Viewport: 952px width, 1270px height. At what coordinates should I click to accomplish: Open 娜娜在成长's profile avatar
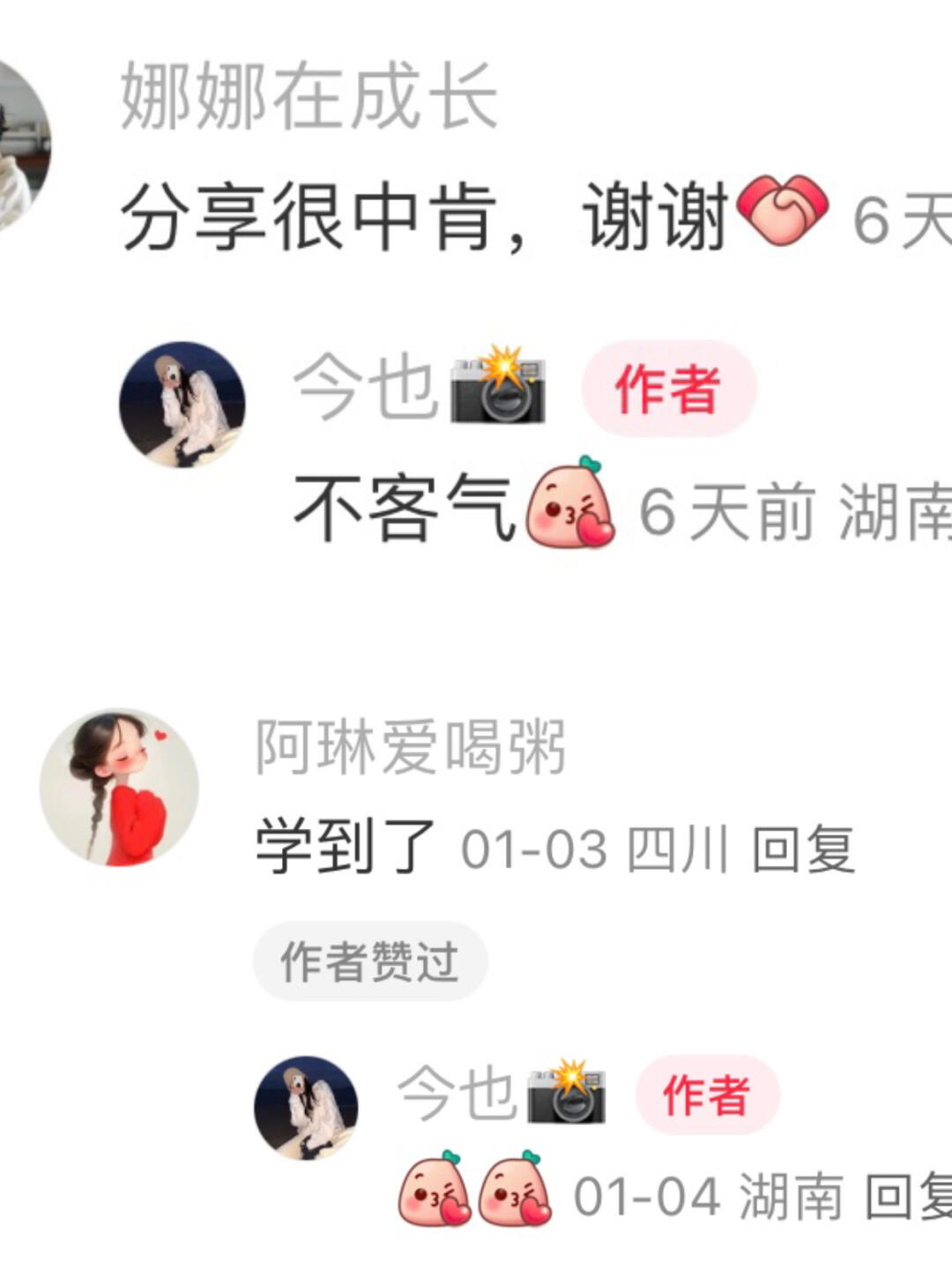tap(18, 146)
